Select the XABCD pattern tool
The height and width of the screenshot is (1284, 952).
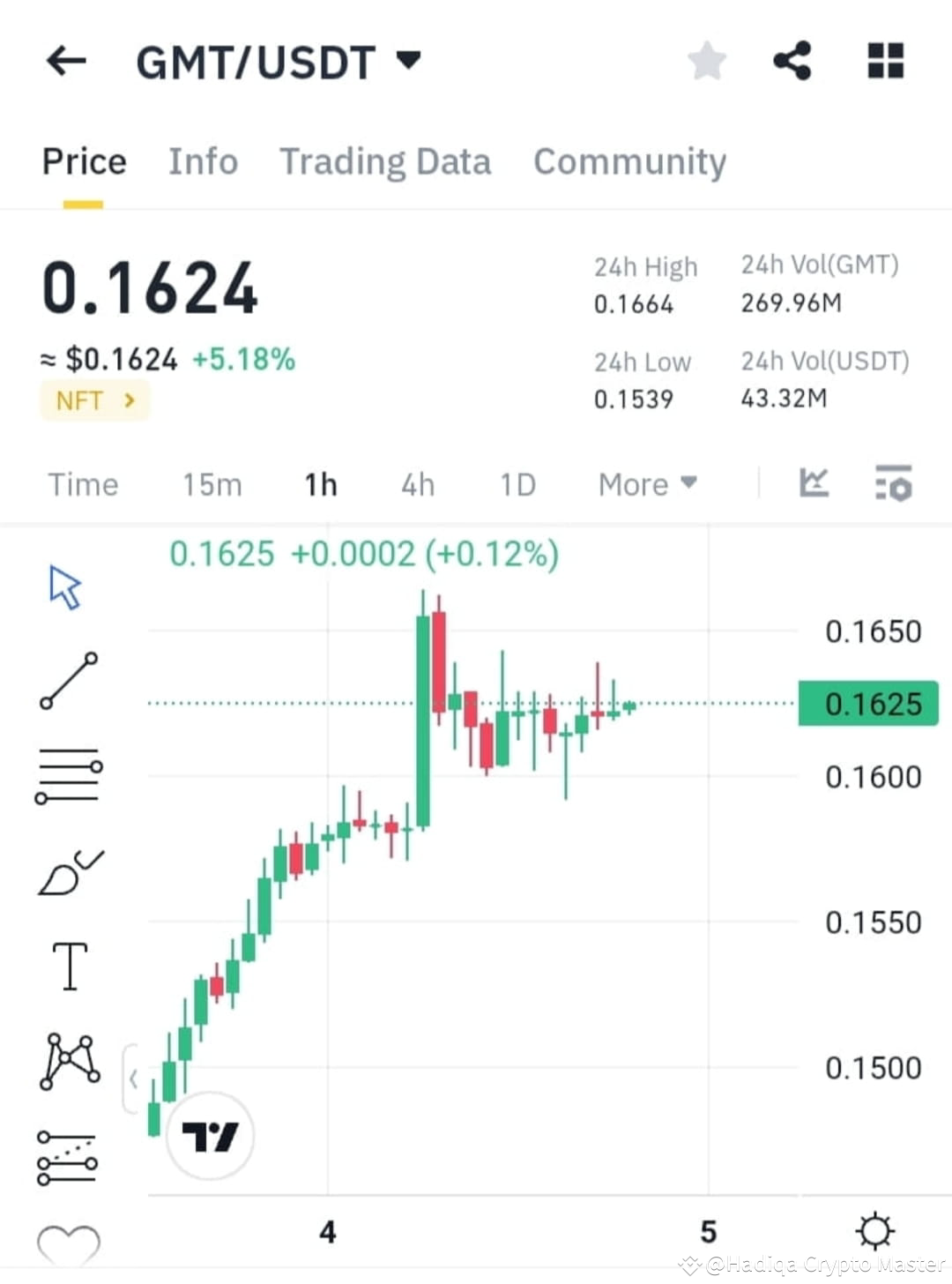69,1061
